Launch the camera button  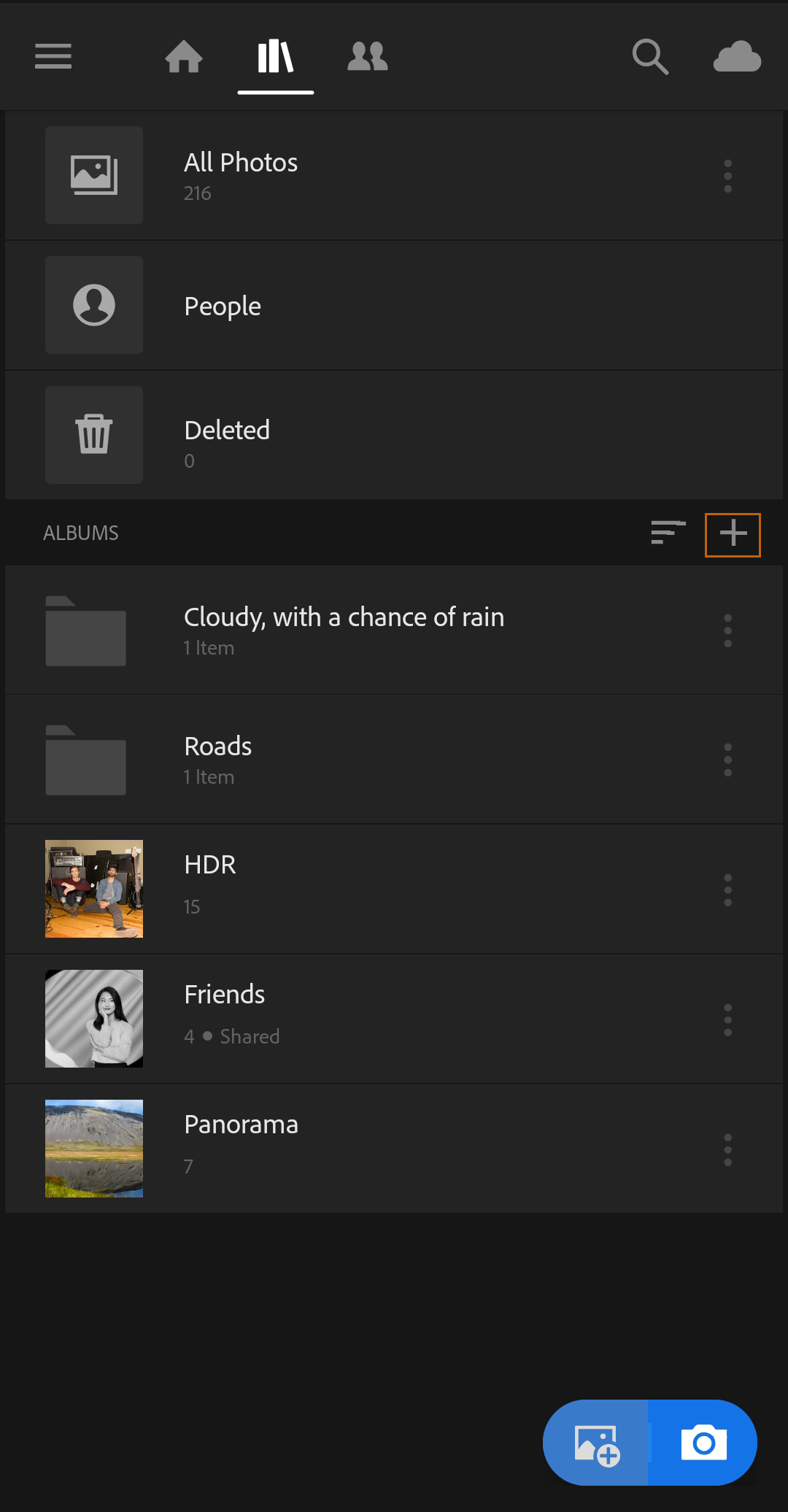click(703, 1443)
